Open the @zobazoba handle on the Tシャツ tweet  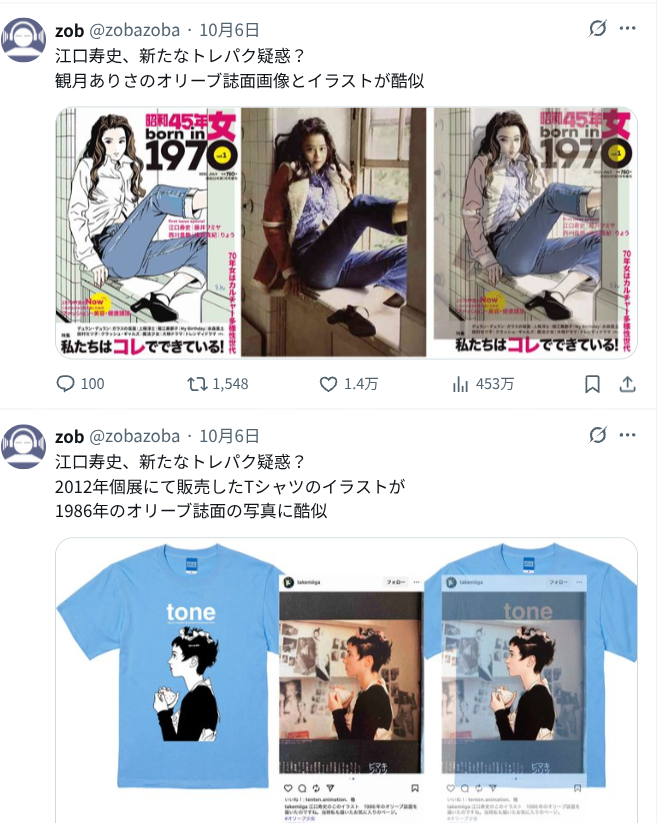(135, 436)
